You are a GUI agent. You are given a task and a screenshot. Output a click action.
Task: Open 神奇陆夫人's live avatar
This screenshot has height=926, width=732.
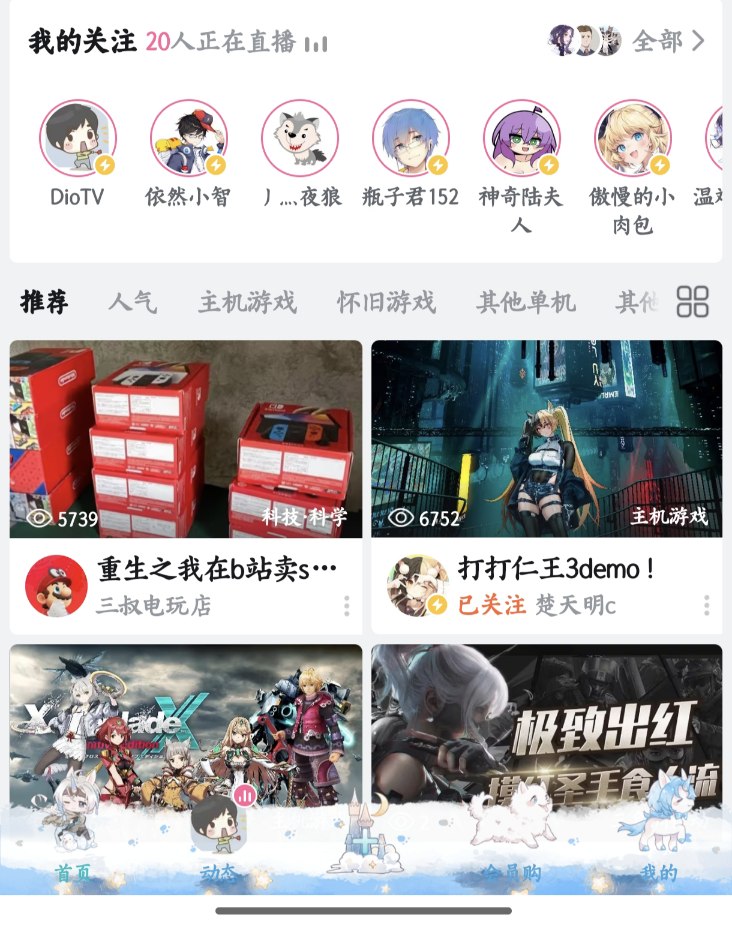tap(521, 139)
